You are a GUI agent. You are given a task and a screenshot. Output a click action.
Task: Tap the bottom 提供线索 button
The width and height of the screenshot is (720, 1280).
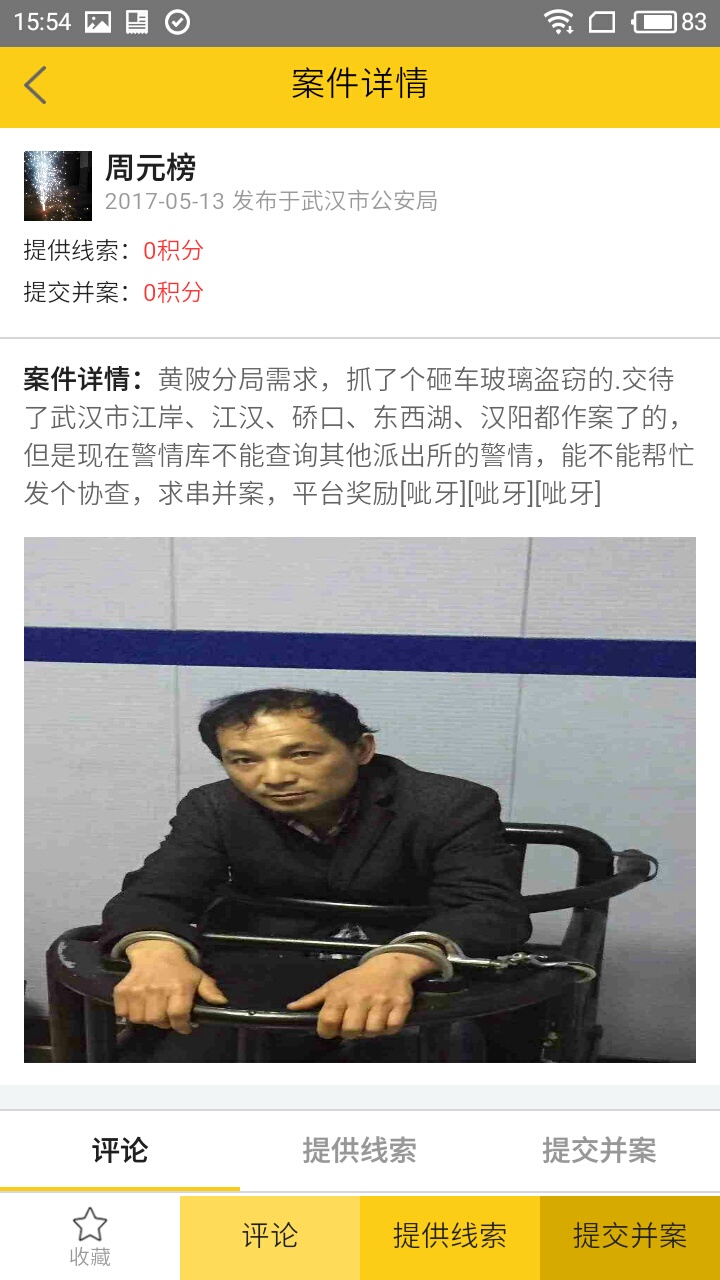[x=450, y=1238]
